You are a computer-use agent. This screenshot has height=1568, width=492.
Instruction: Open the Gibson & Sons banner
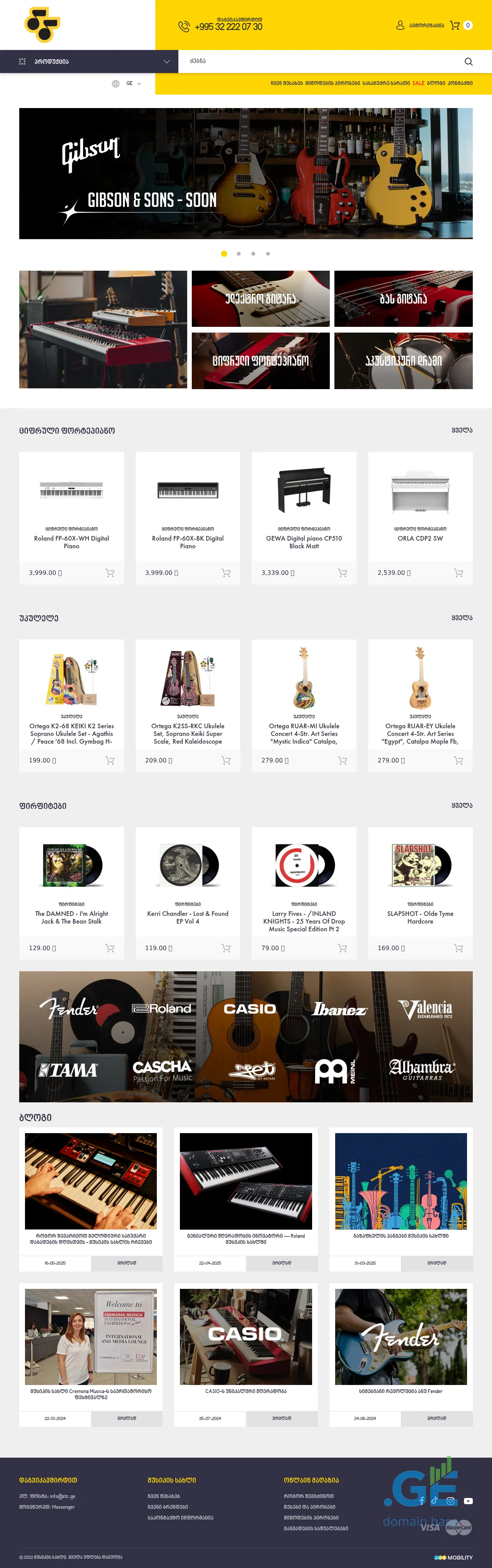(x=246, y=173)
